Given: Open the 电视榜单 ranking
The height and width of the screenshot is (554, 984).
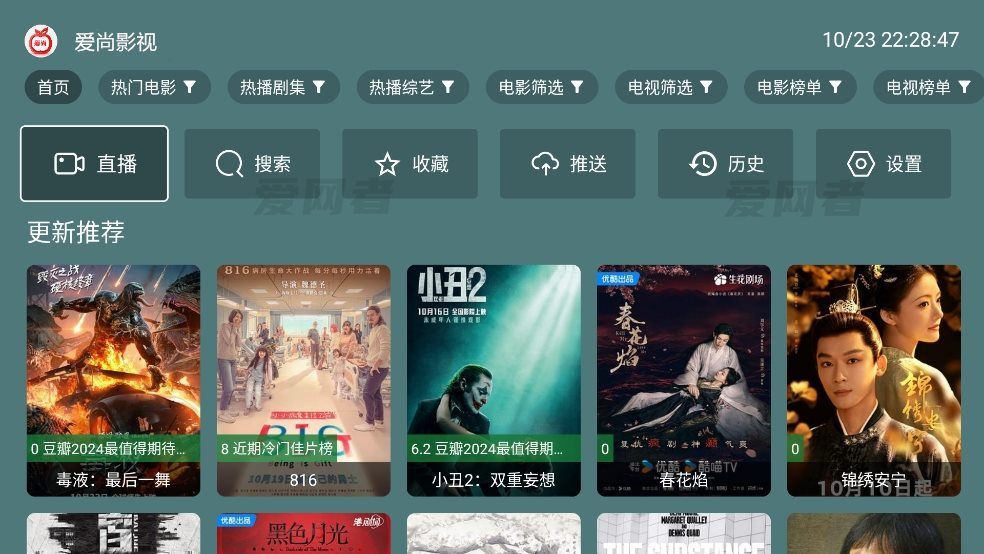Looking at the screenshot, I should point(926,87).
